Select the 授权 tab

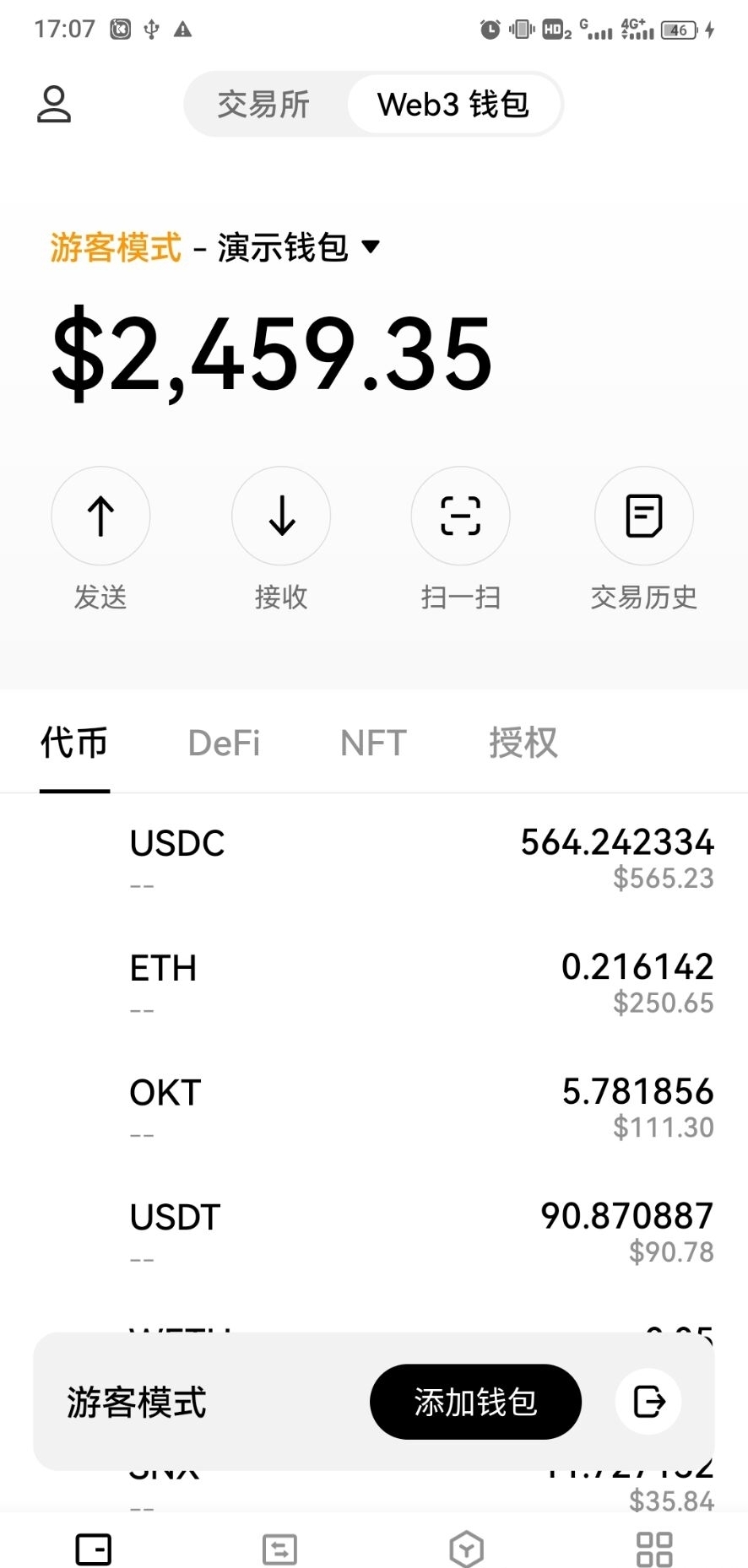pos(523,743)
